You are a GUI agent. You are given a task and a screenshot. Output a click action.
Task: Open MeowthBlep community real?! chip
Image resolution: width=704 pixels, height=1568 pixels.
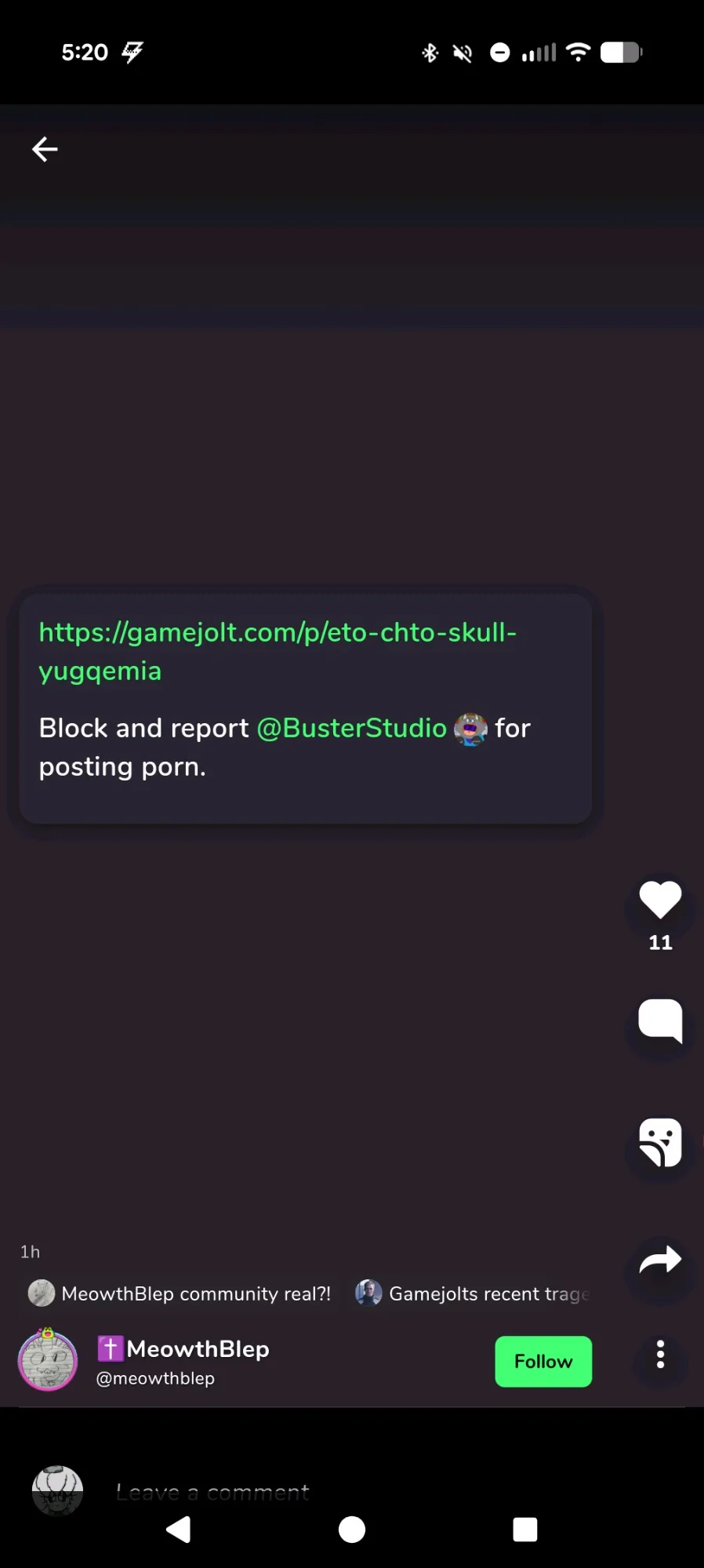(180, 1293)
